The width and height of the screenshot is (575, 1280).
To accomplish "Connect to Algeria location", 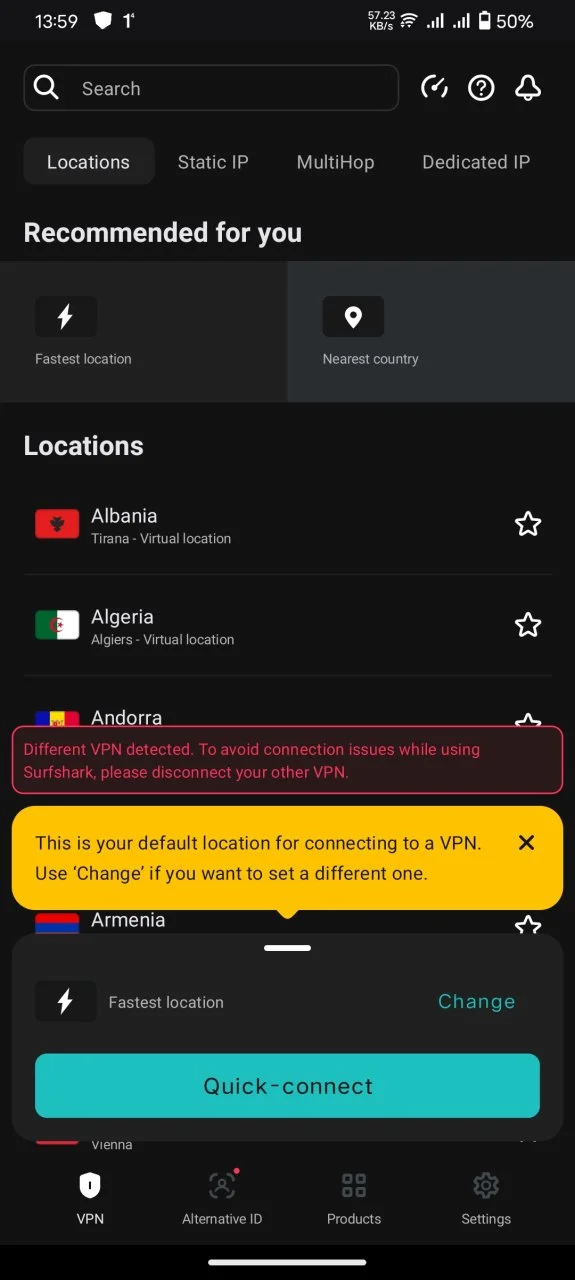I will pyautogui.click(x=260, y=625).
